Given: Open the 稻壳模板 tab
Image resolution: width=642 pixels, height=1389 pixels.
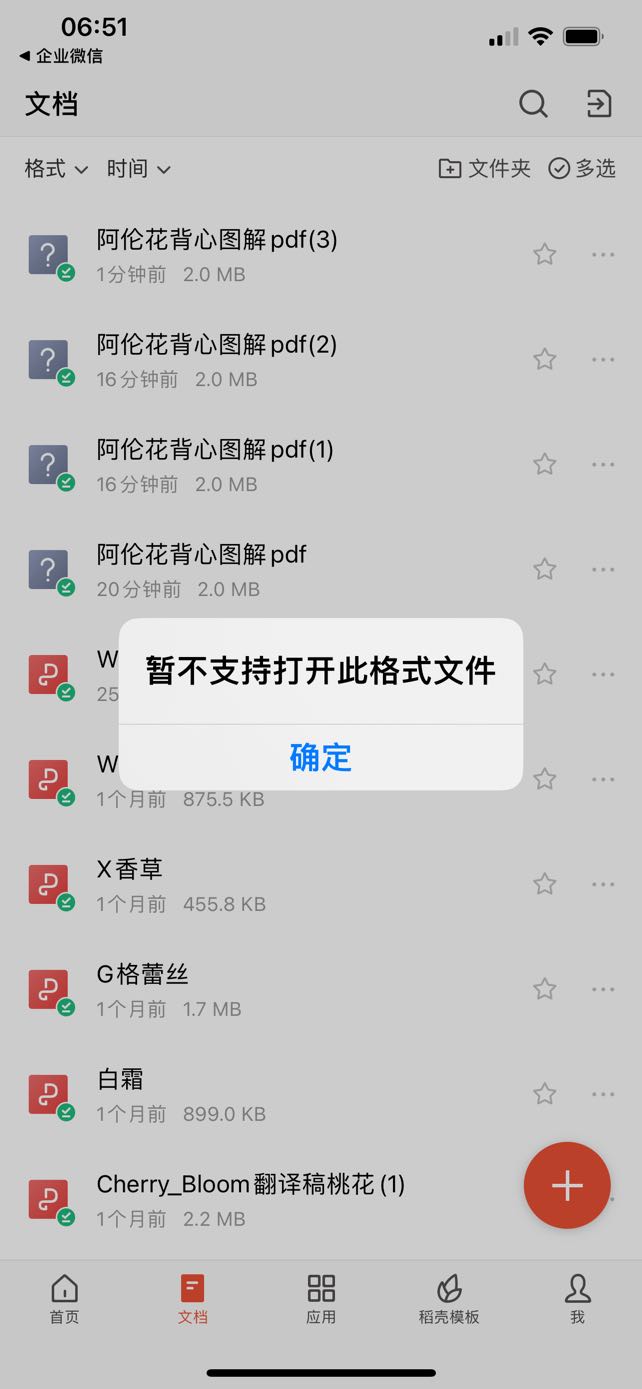Looking at the screenshot, I should coord(449,1299).
